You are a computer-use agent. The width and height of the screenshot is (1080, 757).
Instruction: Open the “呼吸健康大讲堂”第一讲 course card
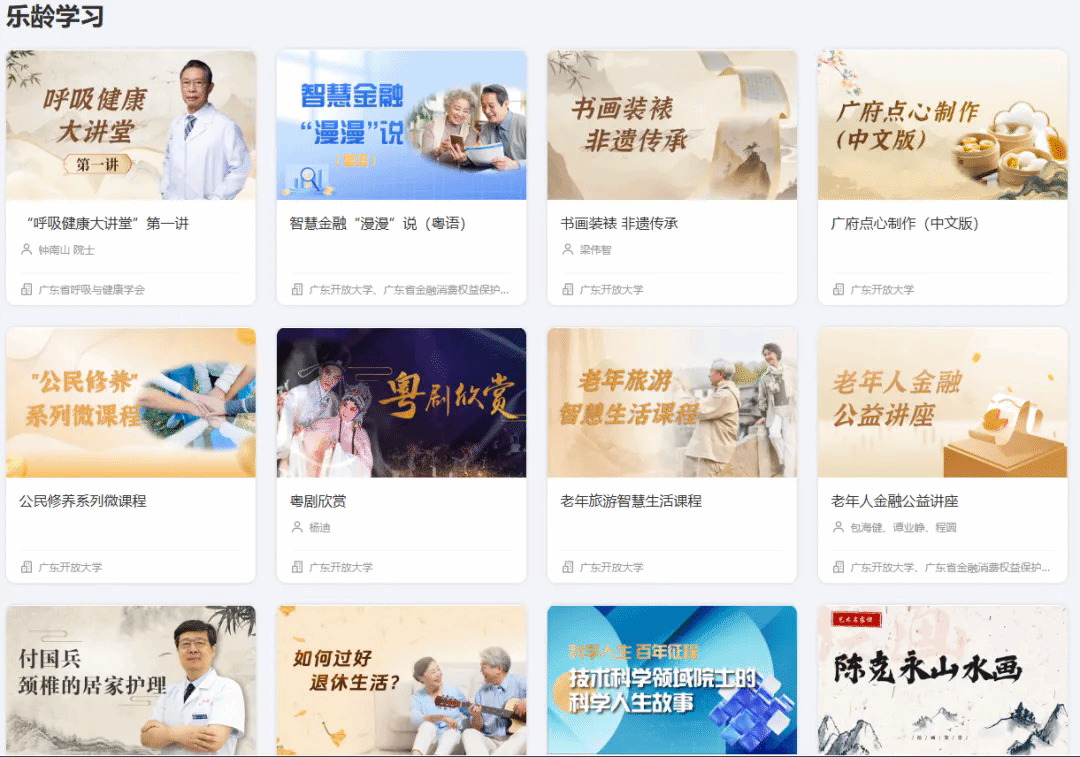point(131,126)
